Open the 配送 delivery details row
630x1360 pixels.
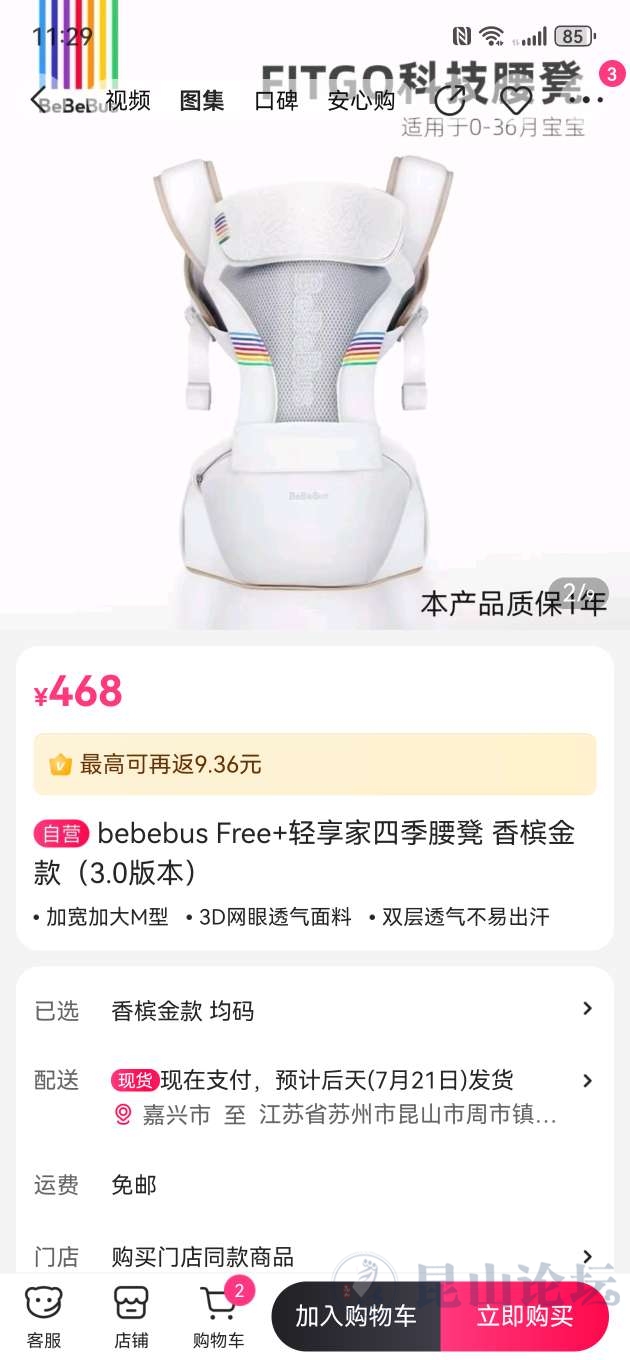pos(315,1095)
